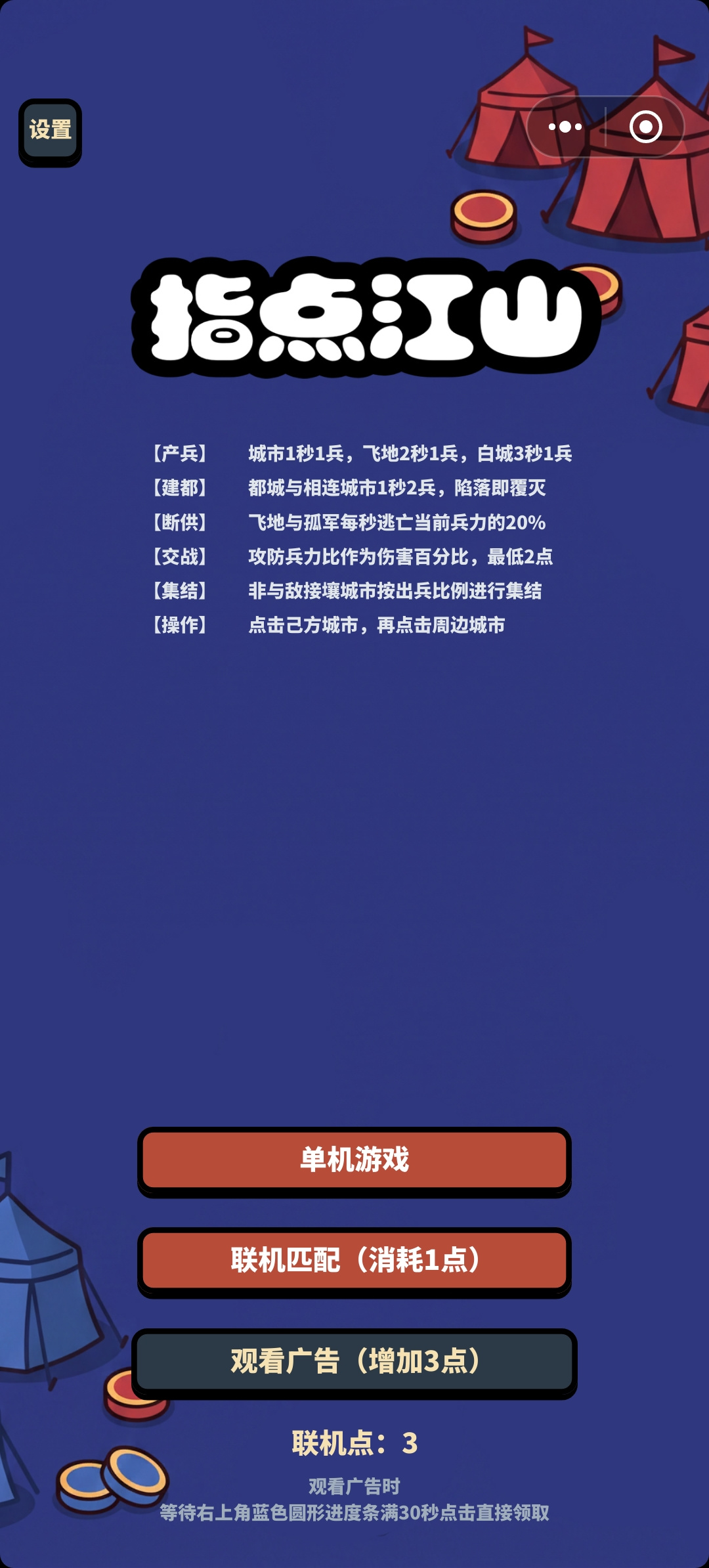
Task: Start 联机匹配 online matchmaking
Action: click(x=354, y=1261)
